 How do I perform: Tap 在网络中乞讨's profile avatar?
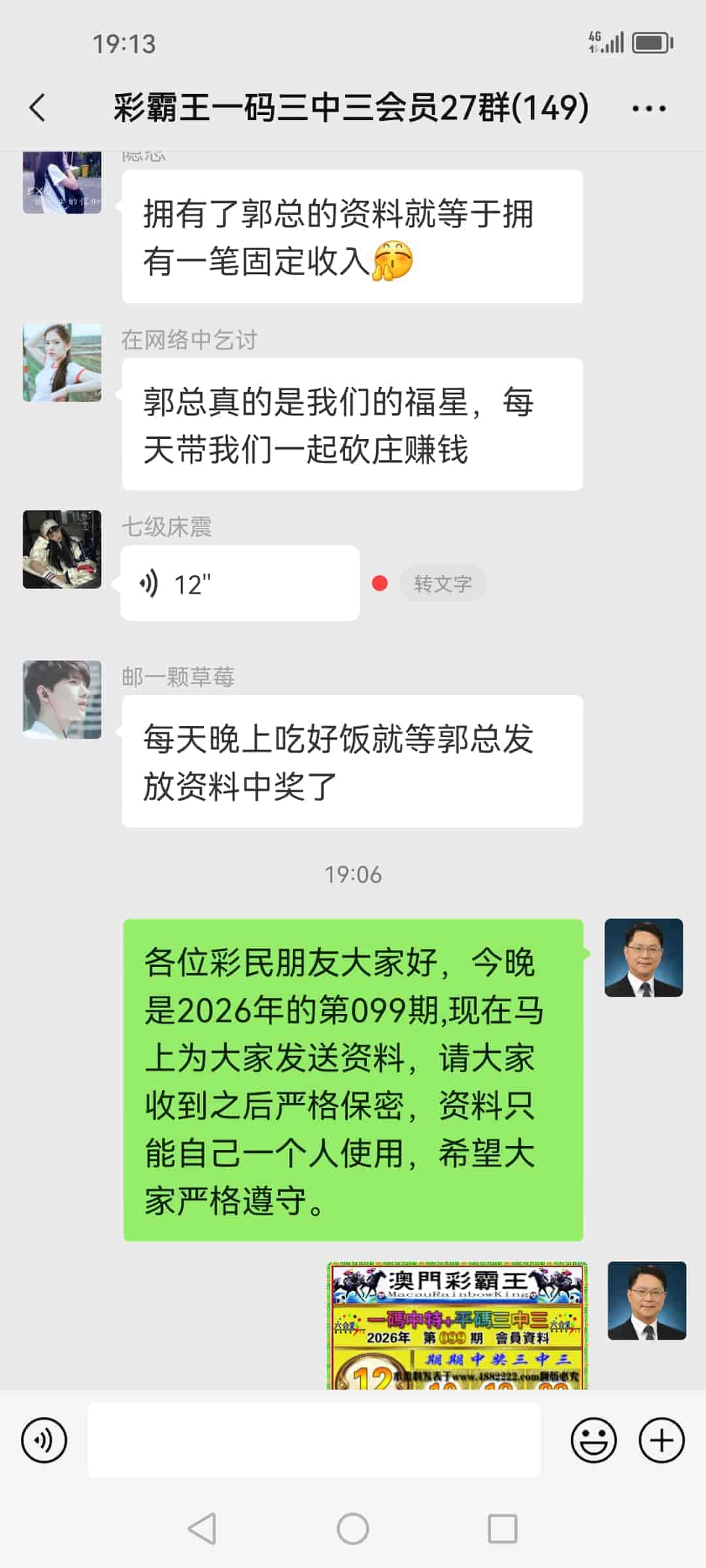tap(61, 363)
